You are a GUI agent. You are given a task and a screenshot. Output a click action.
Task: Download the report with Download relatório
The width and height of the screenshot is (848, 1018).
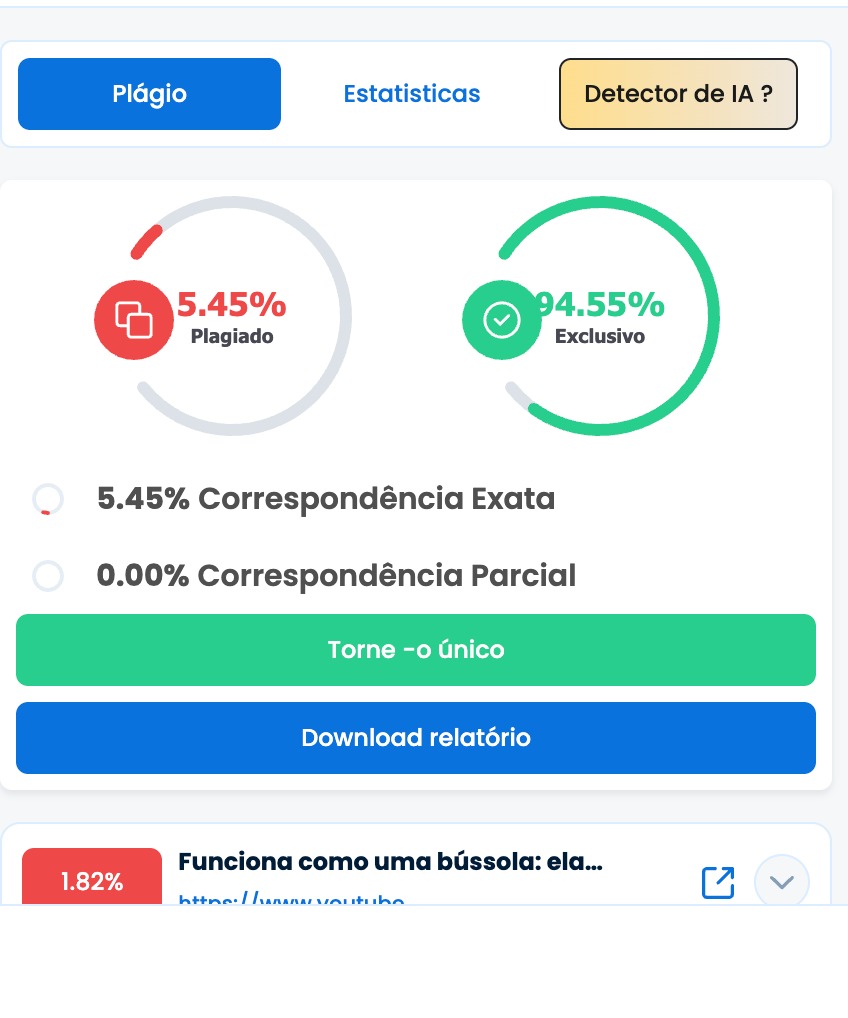pos(416,738)
